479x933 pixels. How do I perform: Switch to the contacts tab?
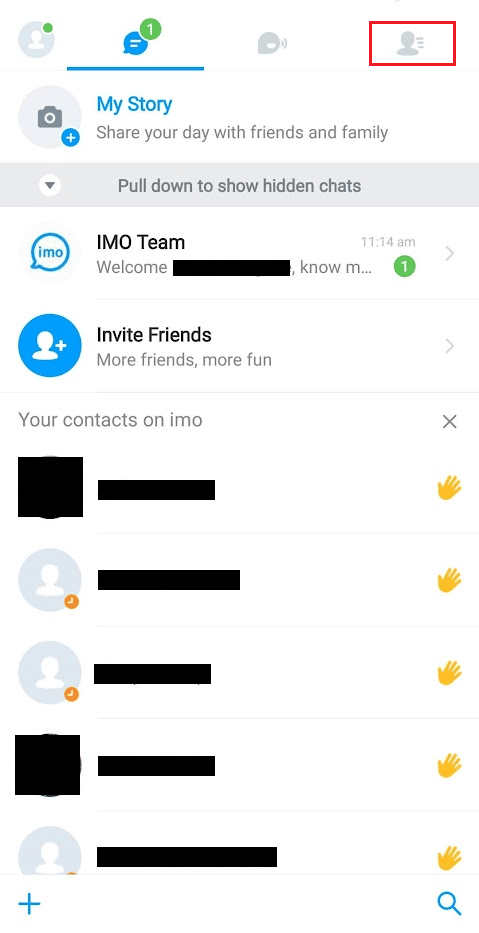[412, 43]
